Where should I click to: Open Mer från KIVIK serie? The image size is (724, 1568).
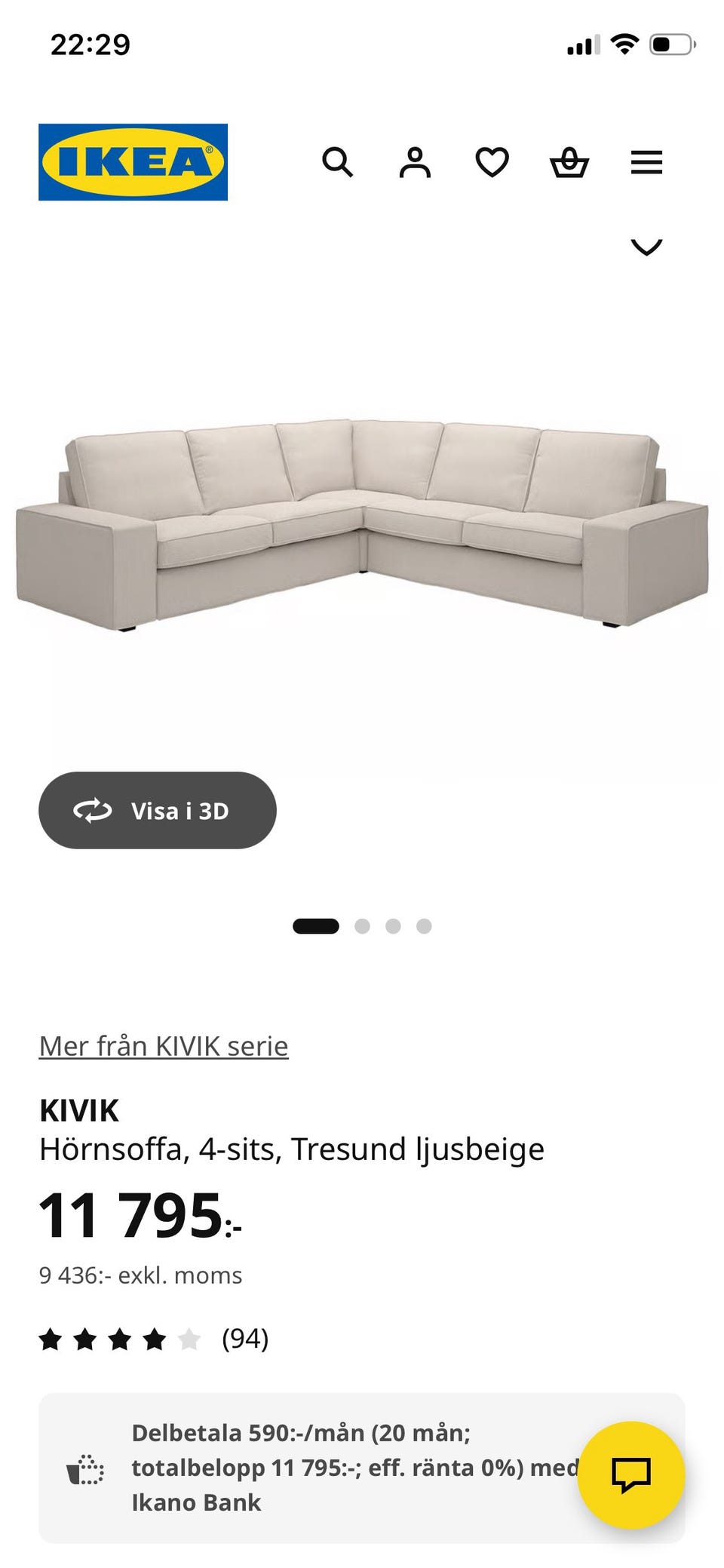pyautogui.click(x=163, y=1046)
